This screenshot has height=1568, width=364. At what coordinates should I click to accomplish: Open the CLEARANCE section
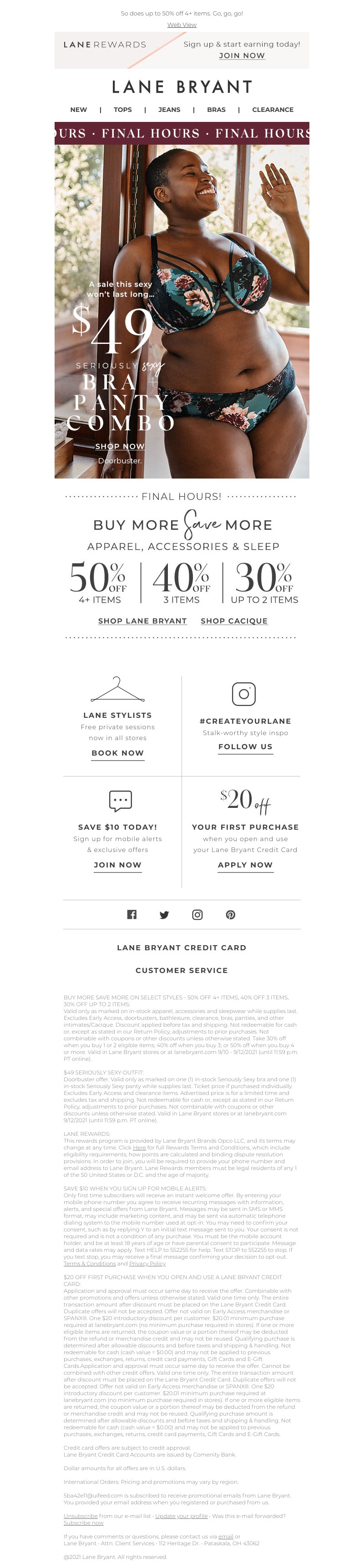272,110
